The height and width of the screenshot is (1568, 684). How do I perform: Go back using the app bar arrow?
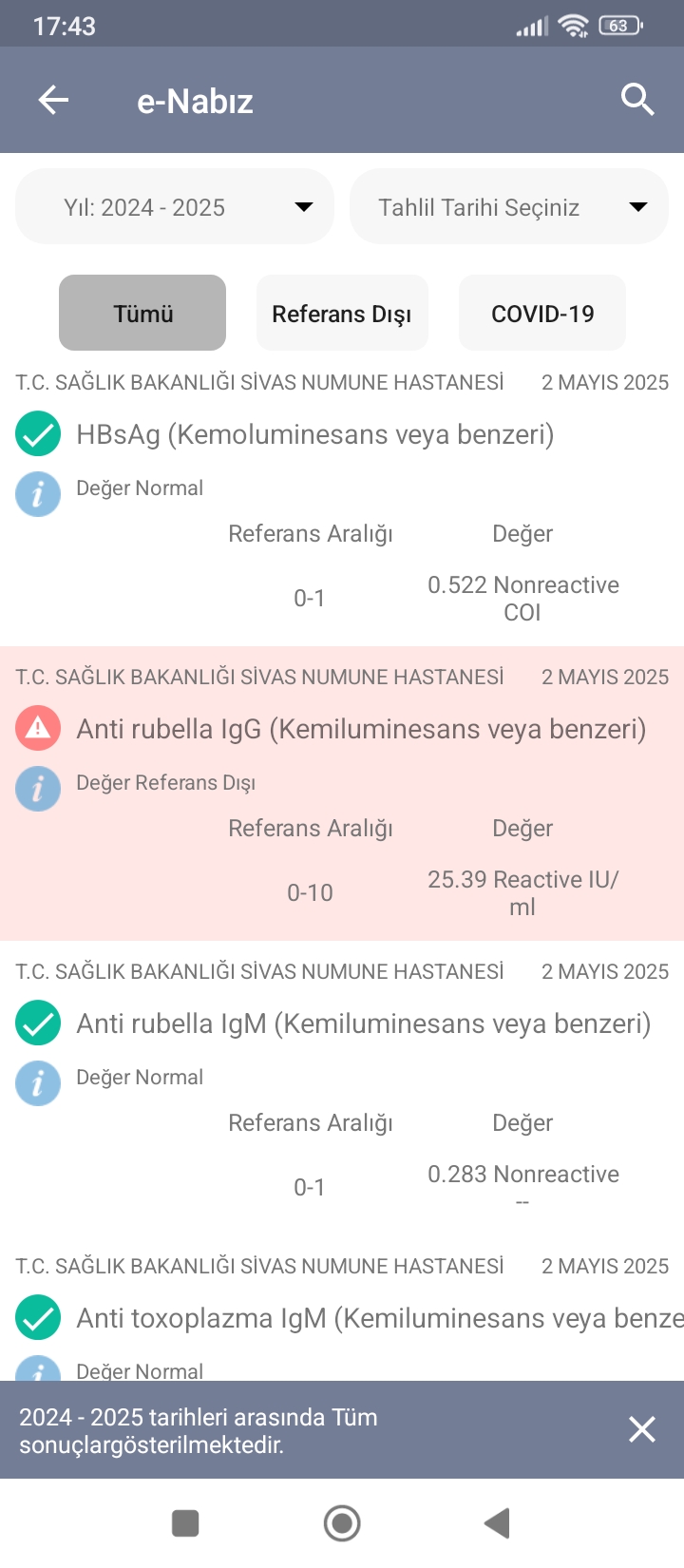[x=54, y=100]
